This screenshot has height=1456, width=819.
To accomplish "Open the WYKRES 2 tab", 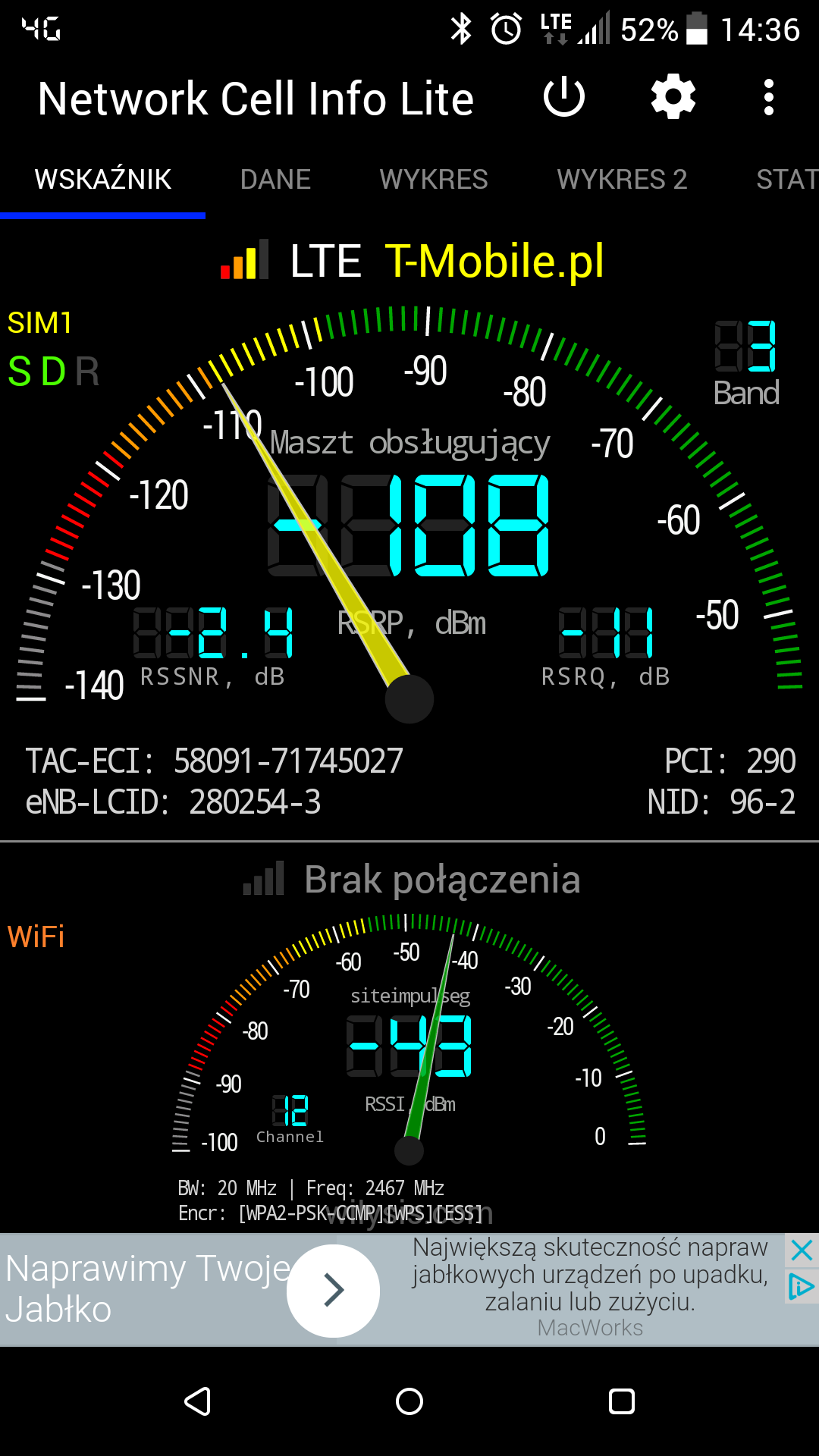I will click(x=622, y=180).
